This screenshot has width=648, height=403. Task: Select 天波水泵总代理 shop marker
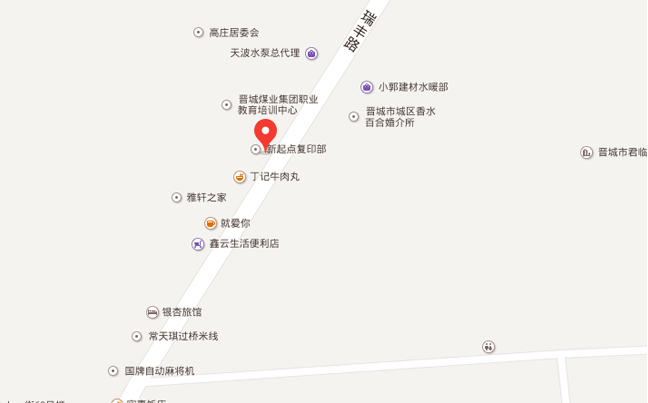point(312,53)
